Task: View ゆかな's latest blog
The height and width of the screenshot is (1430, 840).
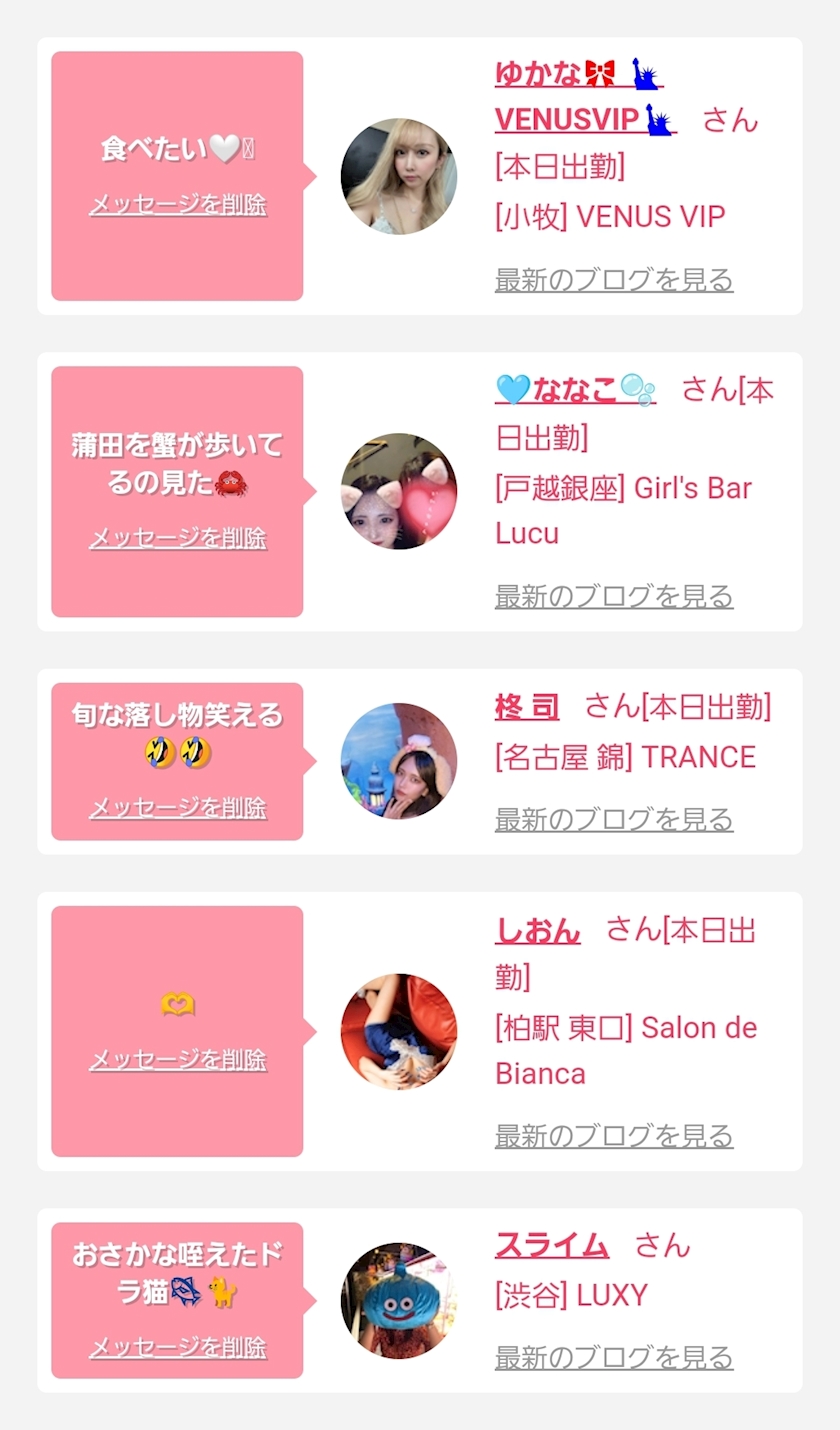Action: 614,280
